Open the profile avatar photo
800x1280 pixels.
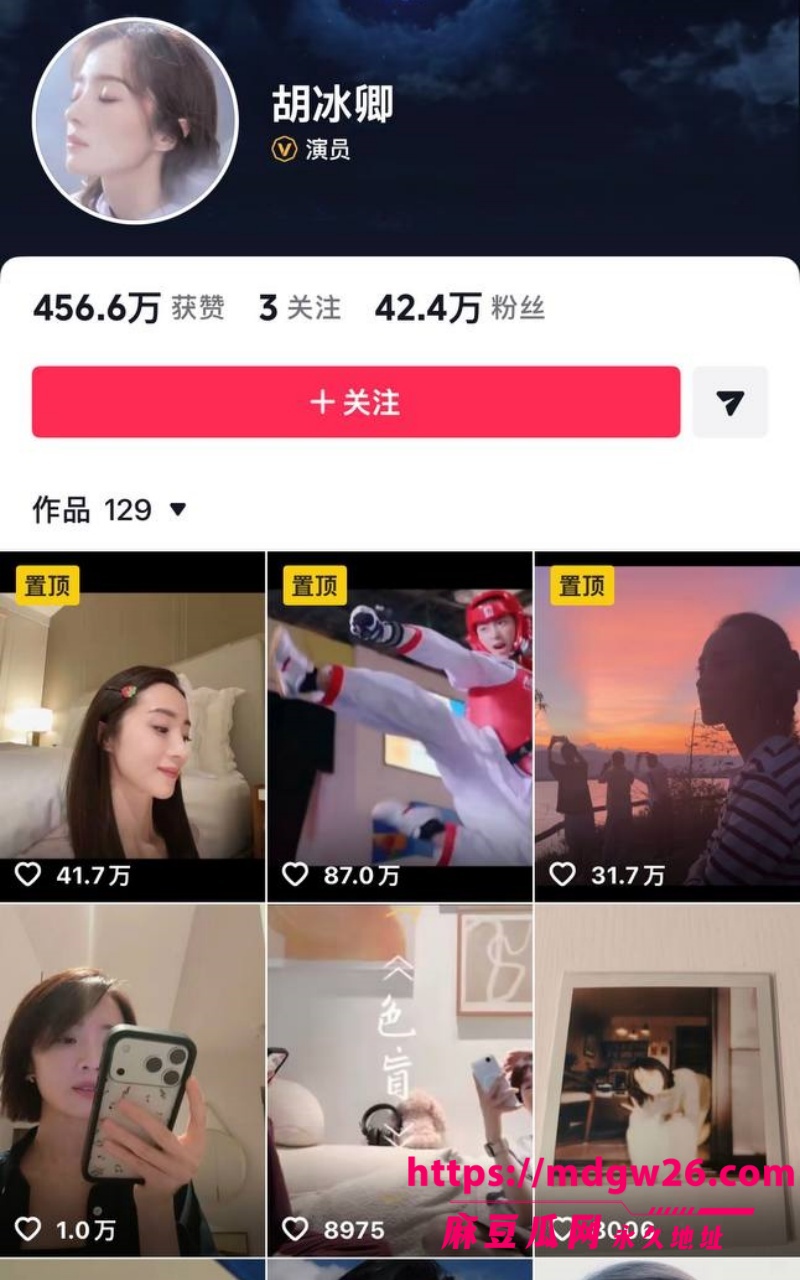(x=135, y=120)
